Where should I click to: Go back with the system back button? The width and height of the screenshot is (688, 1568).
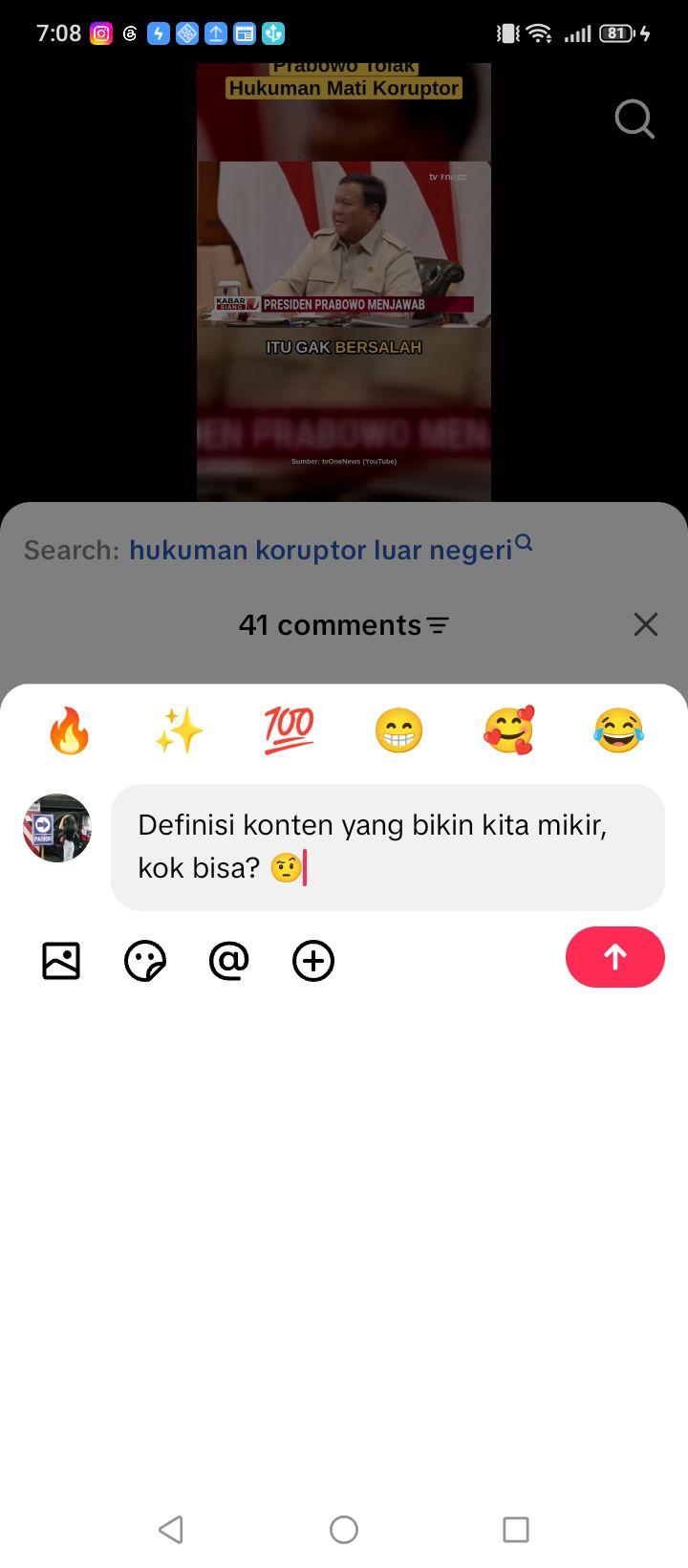(x=171, y=1530)
